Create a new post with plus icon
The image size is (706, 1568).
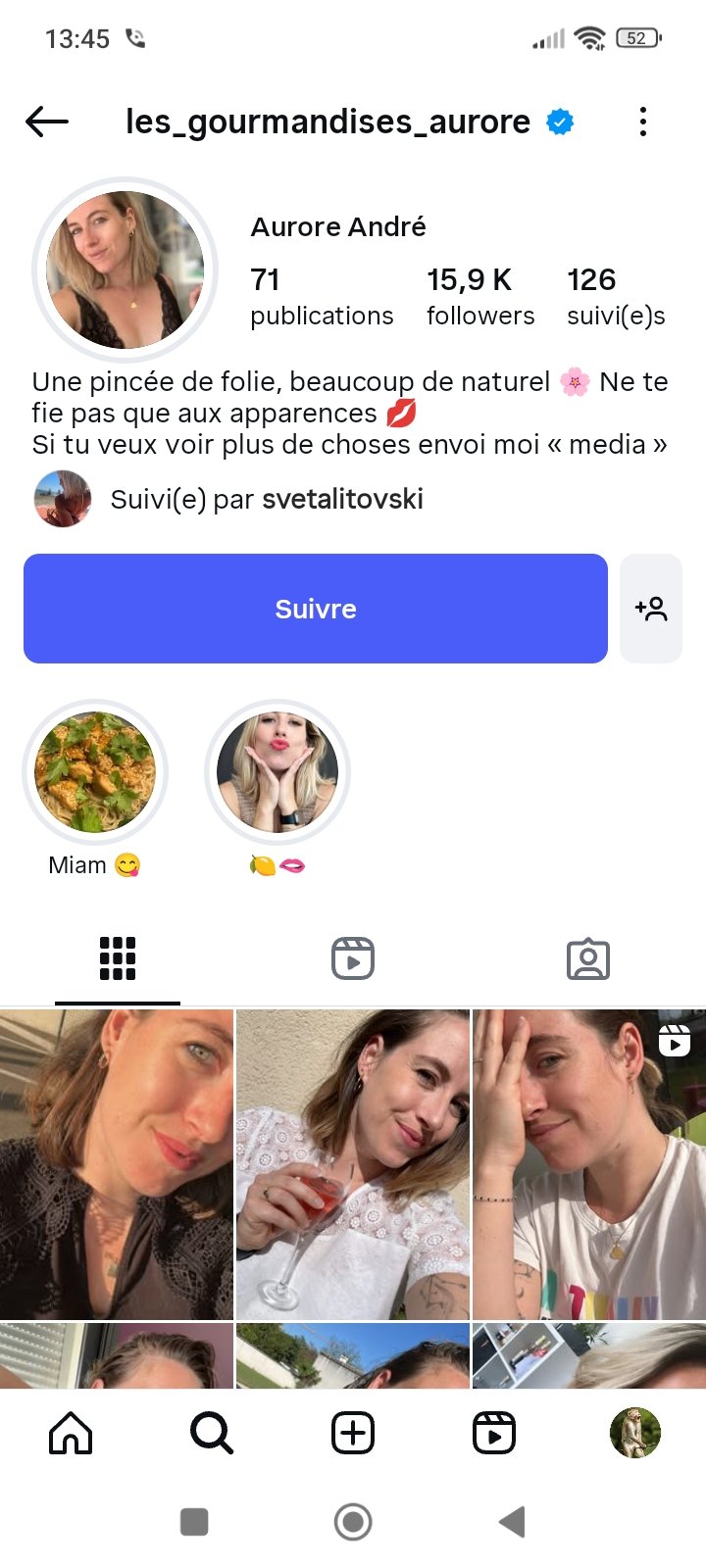tap(353, 1434)
